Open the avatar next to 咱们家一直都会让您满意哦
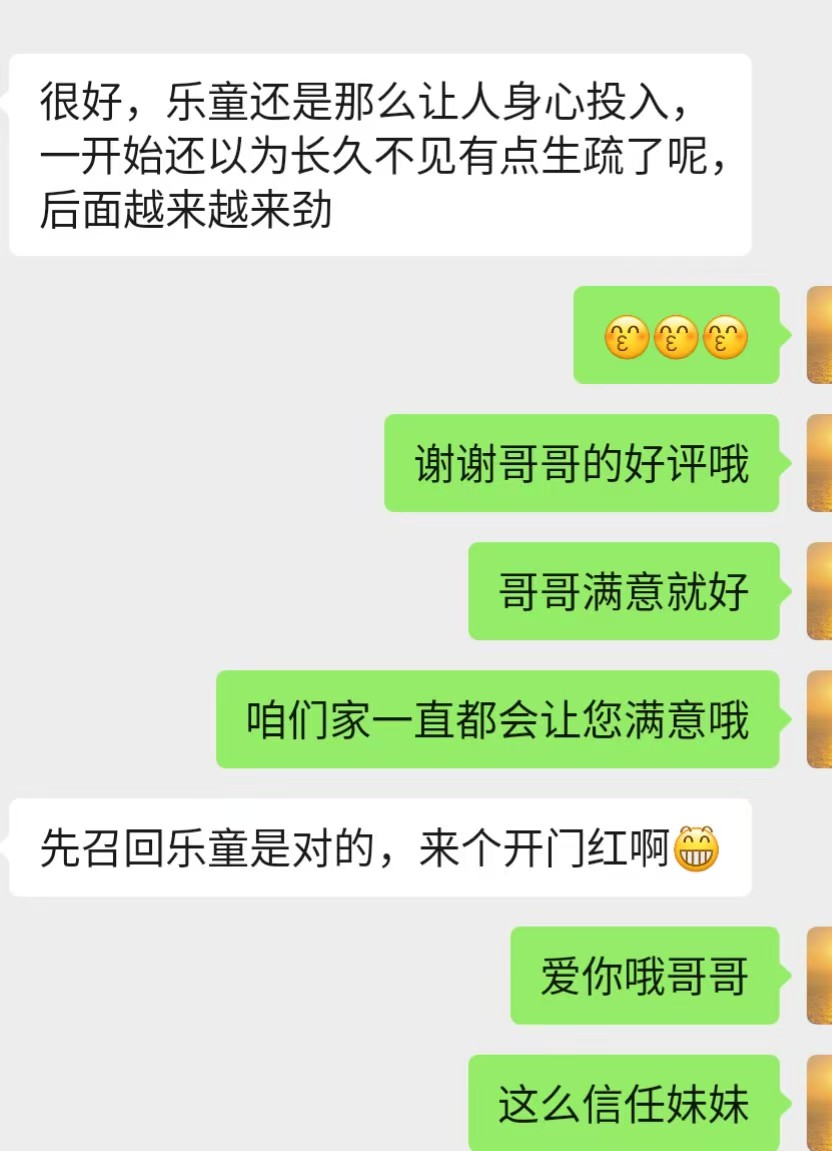The image size is (832, 1151). (818, 718)
